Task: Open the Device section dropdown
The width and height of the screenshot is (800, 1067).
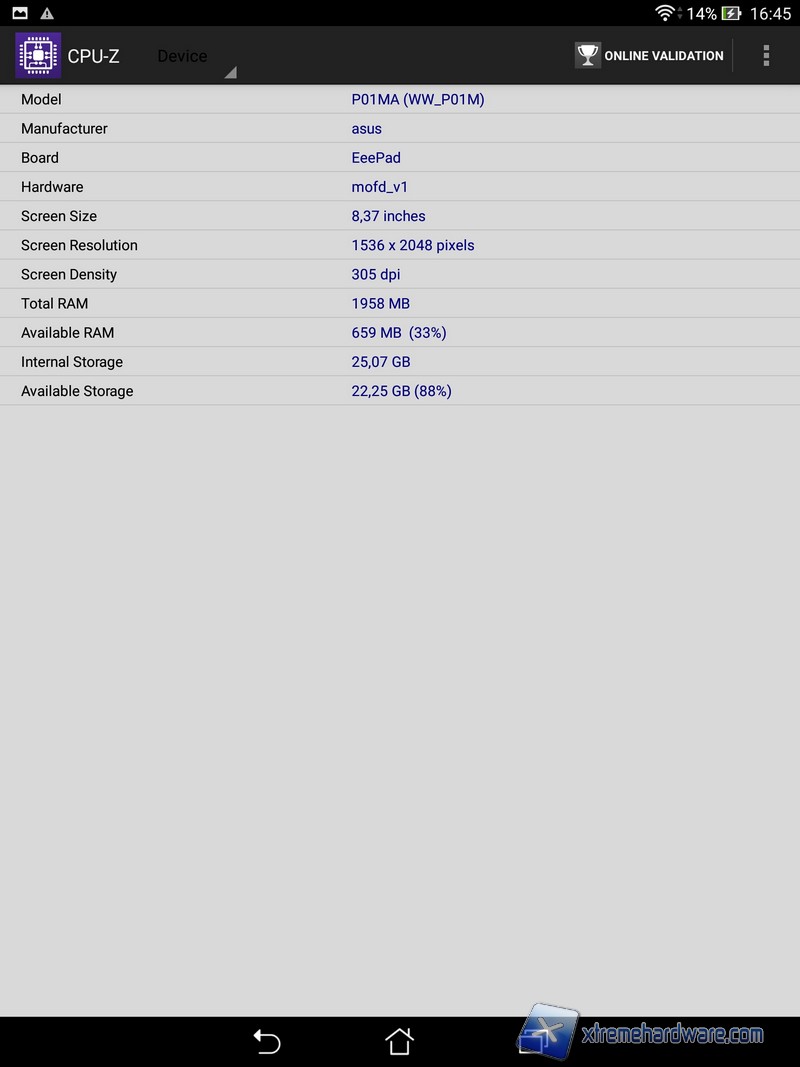Action: (195, 57)
